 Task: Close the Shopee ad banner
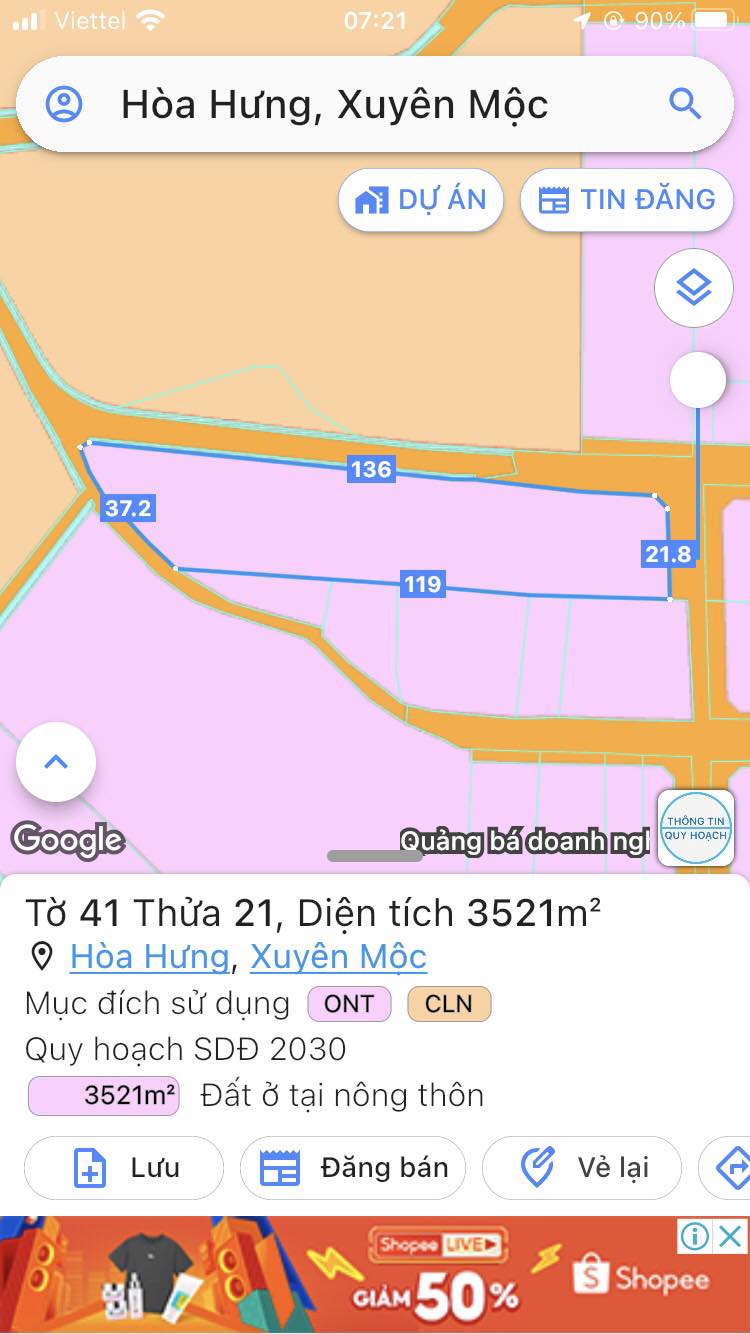(732, 1236)
